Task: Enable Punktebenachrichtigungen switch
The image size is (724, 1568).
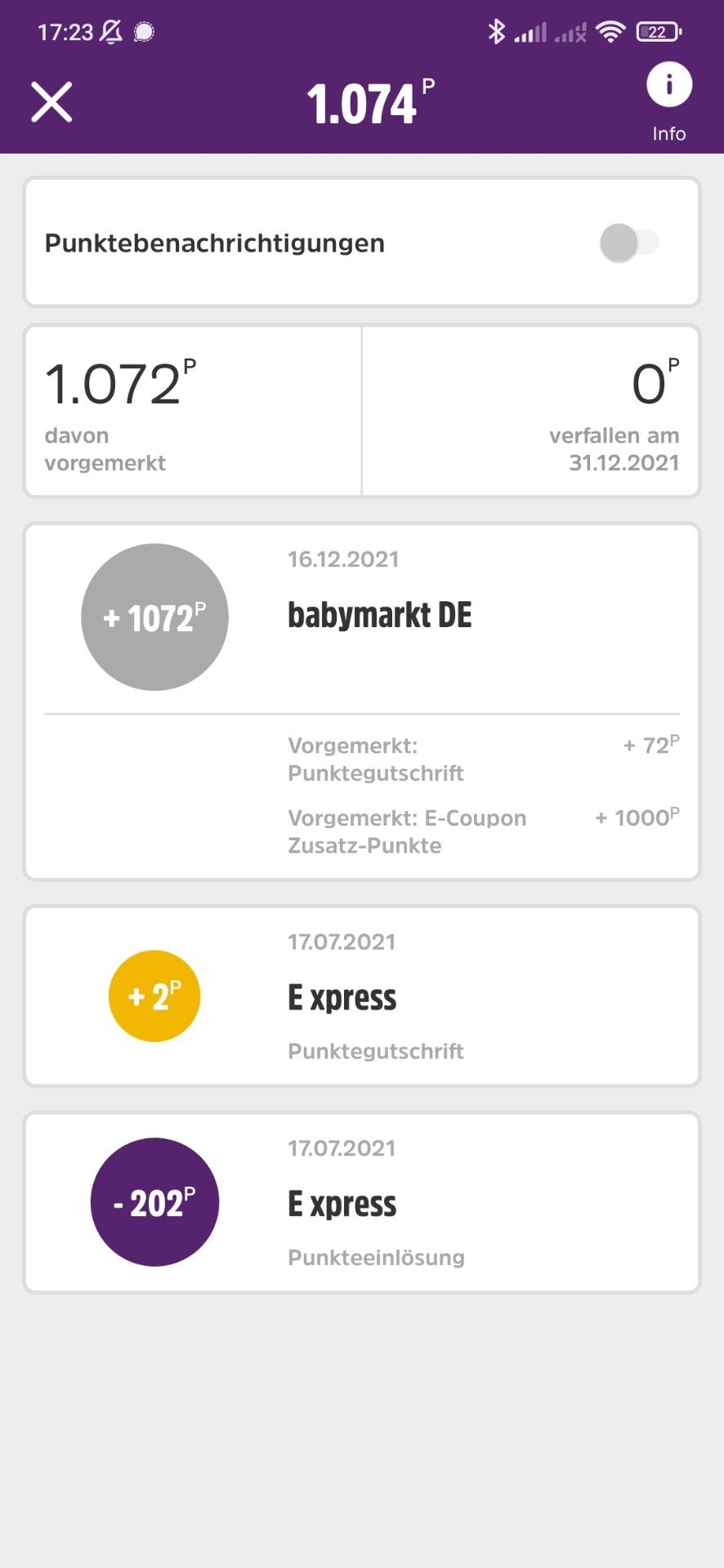Action: tap(628, 243)
